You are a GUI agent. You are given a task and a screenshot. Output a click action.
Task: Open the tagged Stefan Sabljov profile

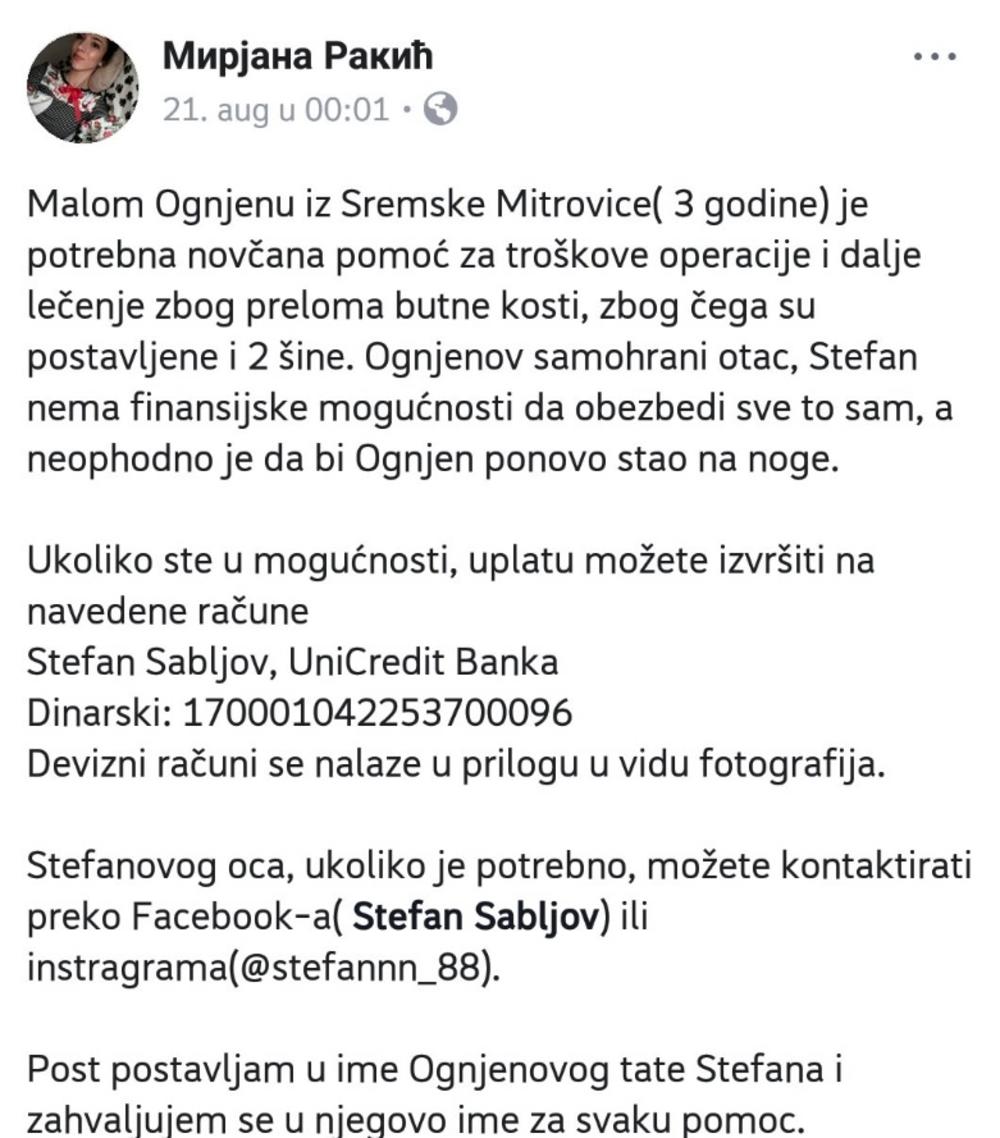480,916
